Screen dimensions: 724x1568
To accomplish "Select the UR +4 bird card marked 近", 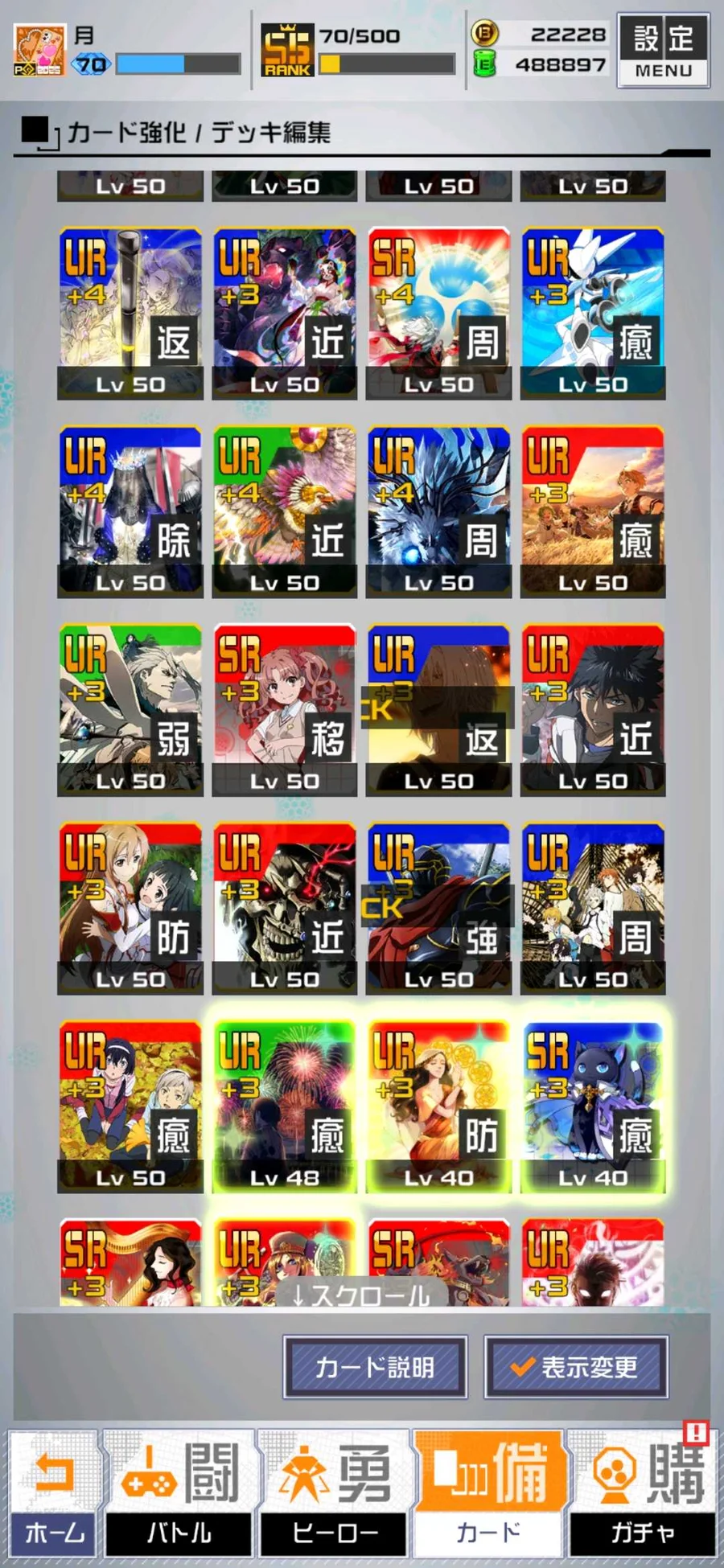I will click(285, 511).
